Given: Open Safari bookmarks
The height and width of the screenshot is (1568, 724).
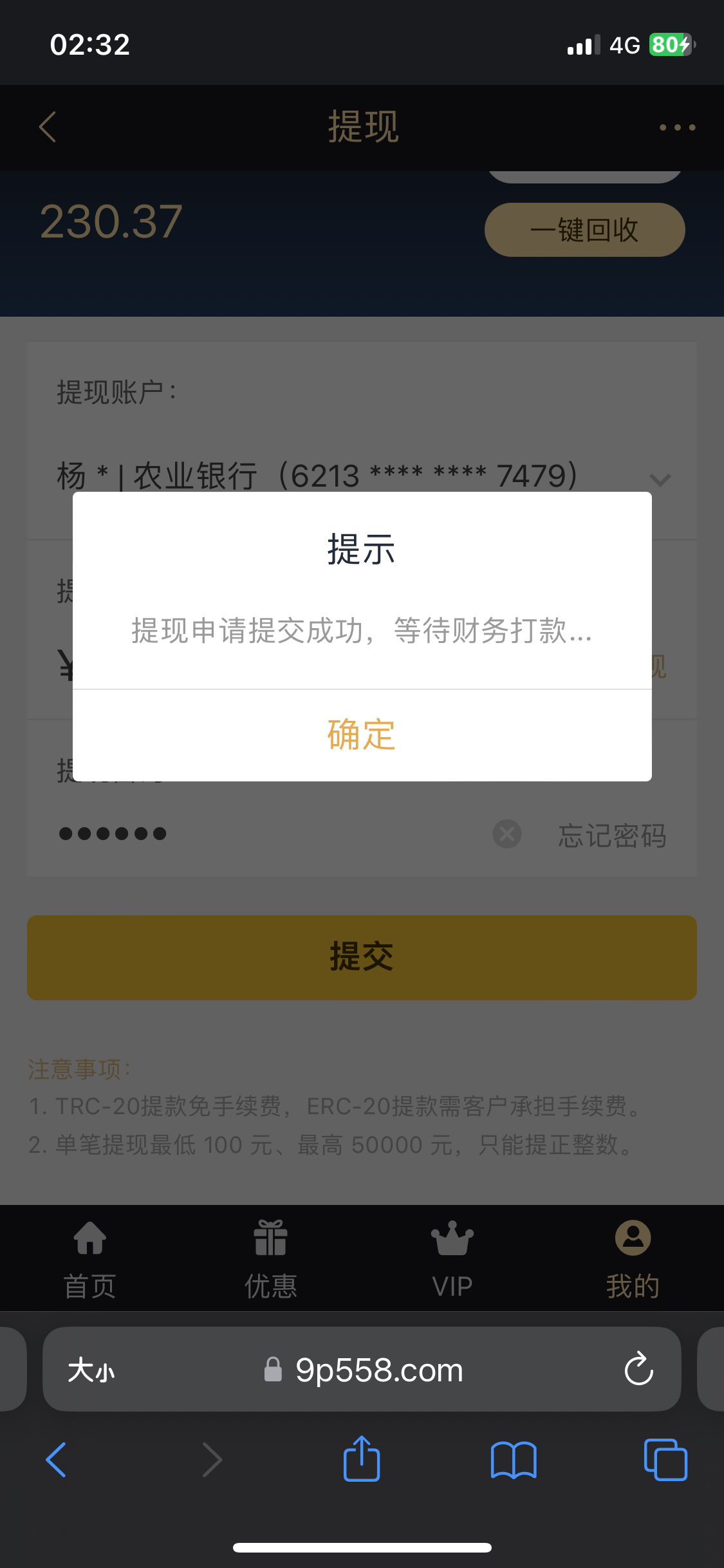Looking at the screenshot, I should tap(513, 1459).
